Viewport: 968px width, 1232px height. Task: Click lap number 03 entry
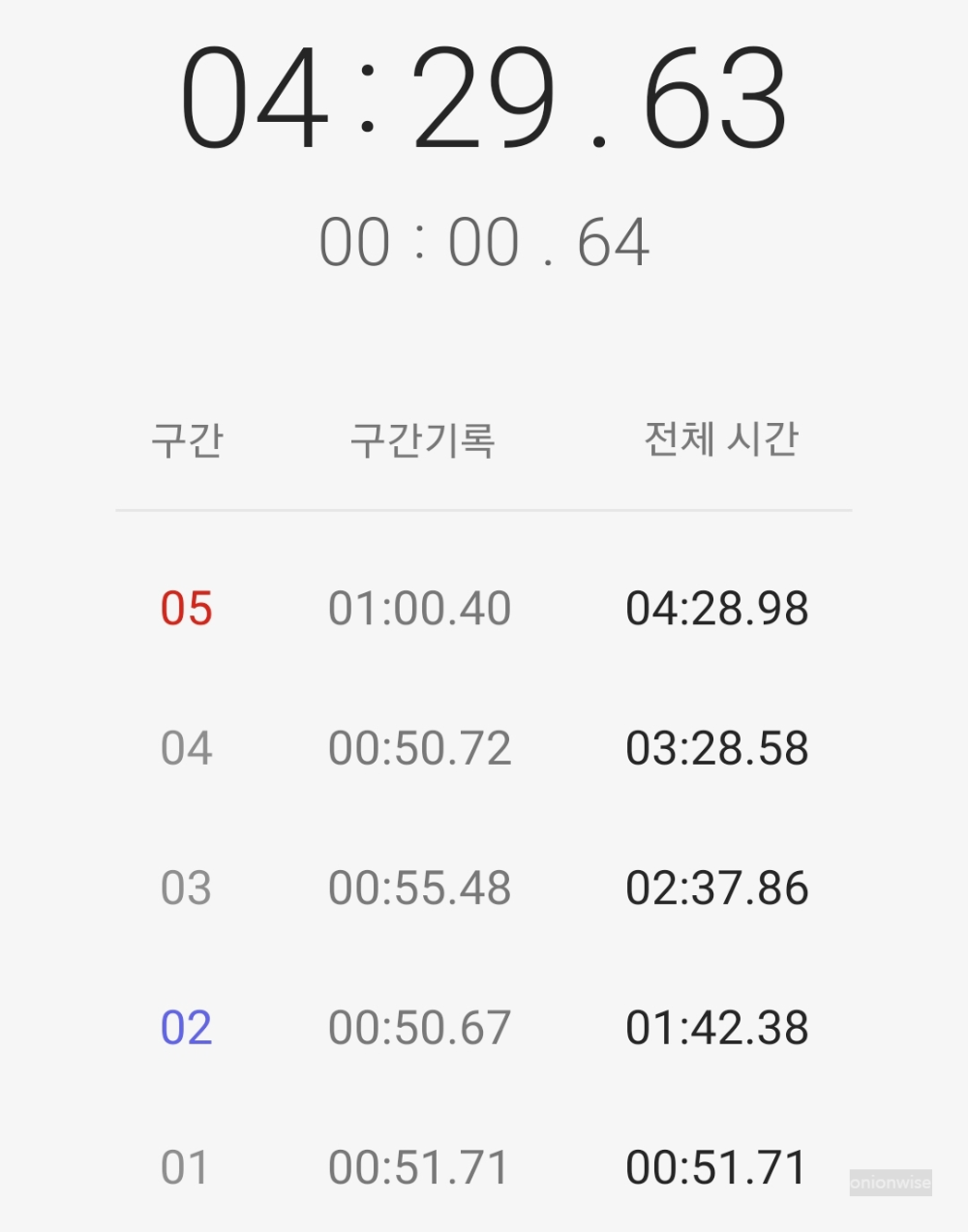188,886
